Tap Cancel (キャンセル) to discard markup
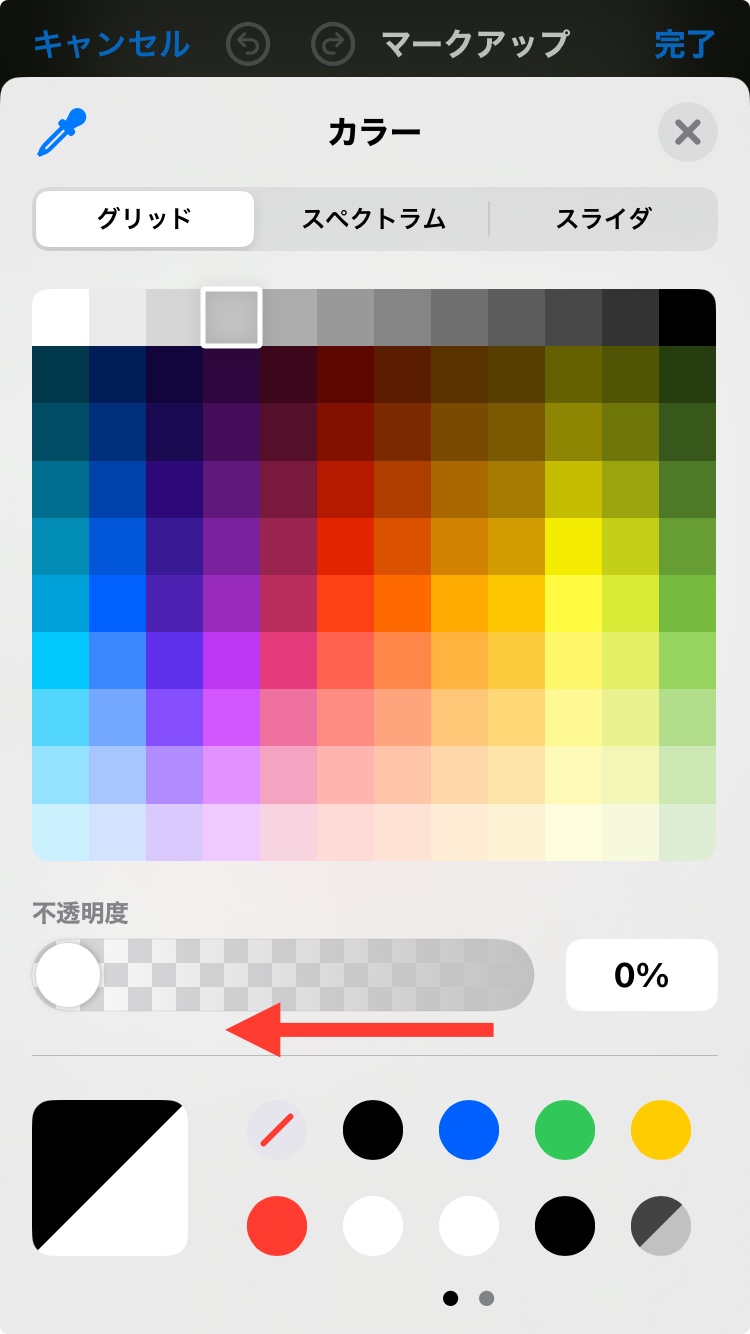This screenshot has height=1334, width=750. tap(111, 44)
